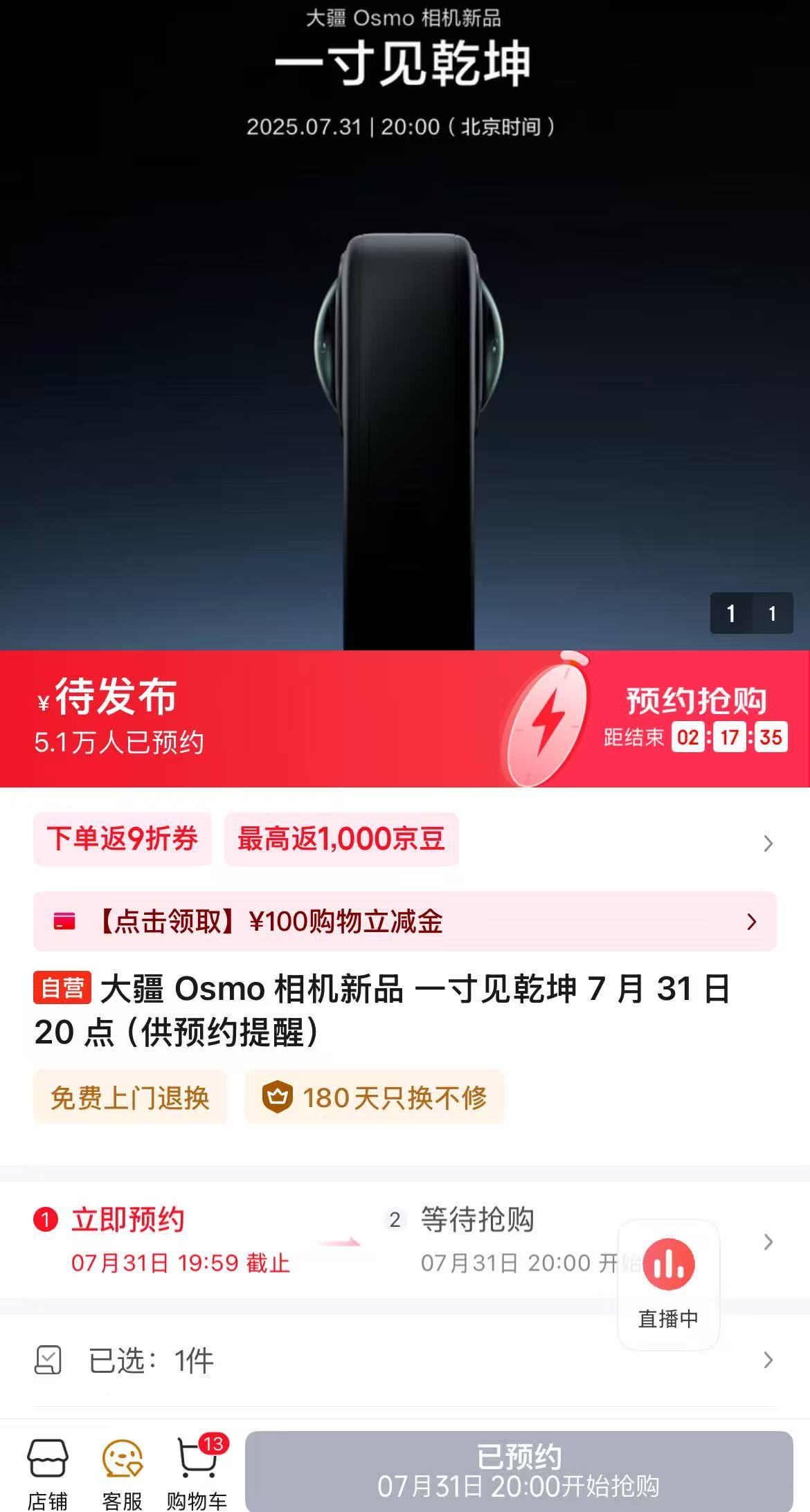810x1512 pixels.
Task: Expand the 立即预约 reservation steps row
Action: tap(767, 1241)
